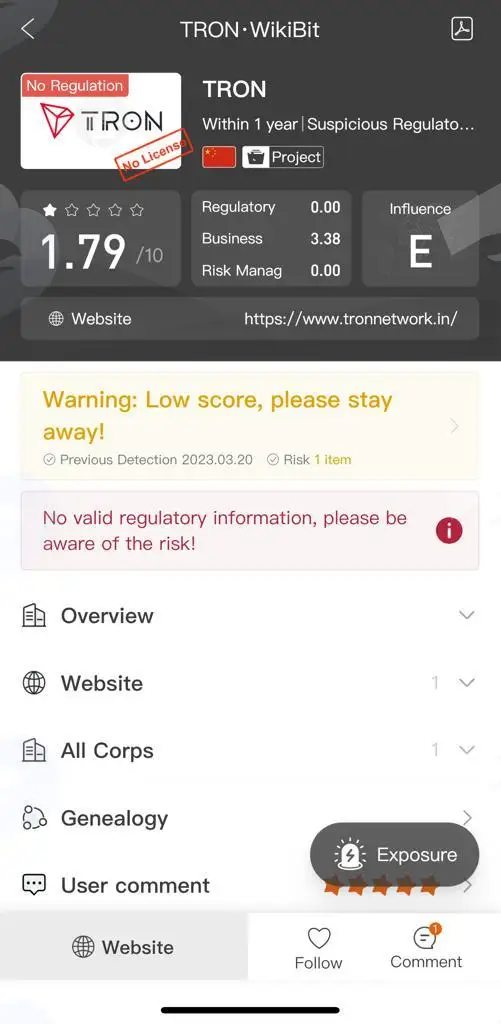Open the Genealogy page
Viewport: 501px width, 1024px height.
click(x=250, y=818)
